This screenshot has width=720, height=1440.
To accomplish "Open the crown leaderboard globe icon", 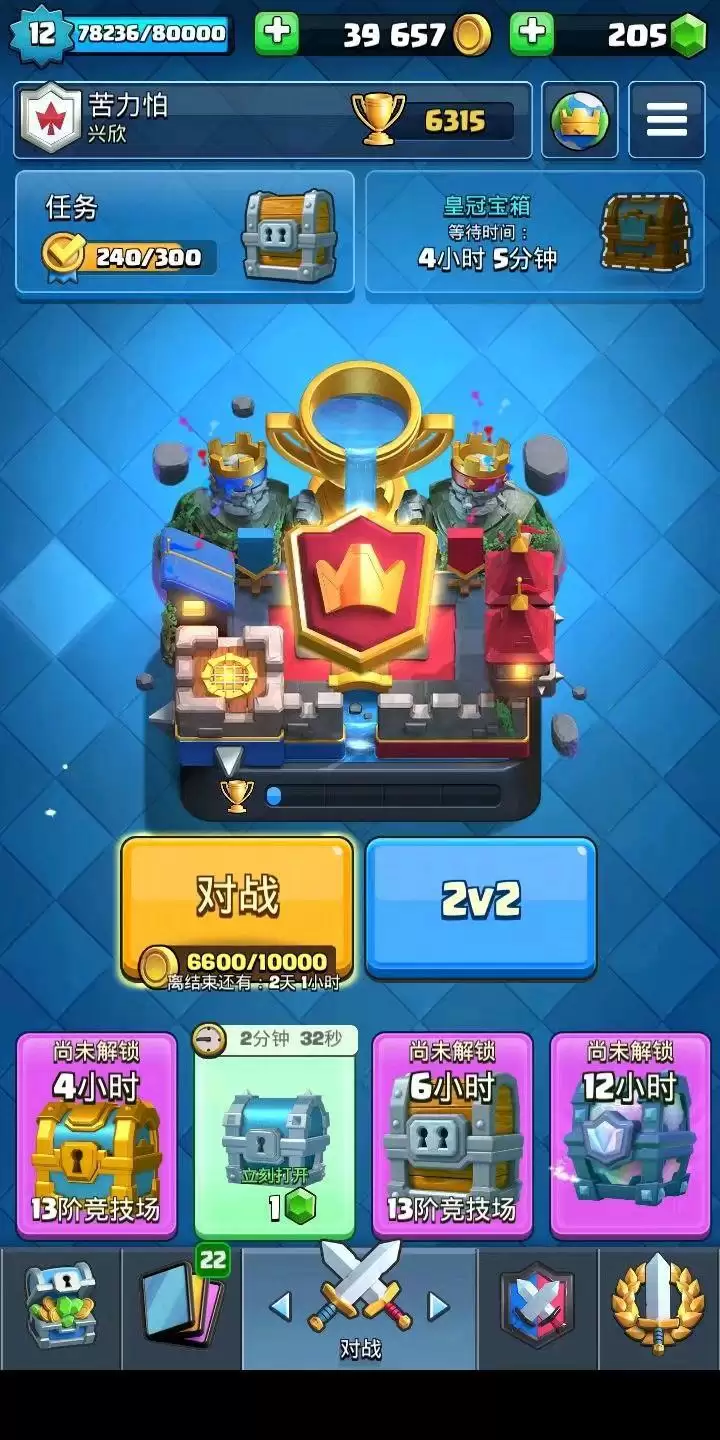I will coord(580,120).
